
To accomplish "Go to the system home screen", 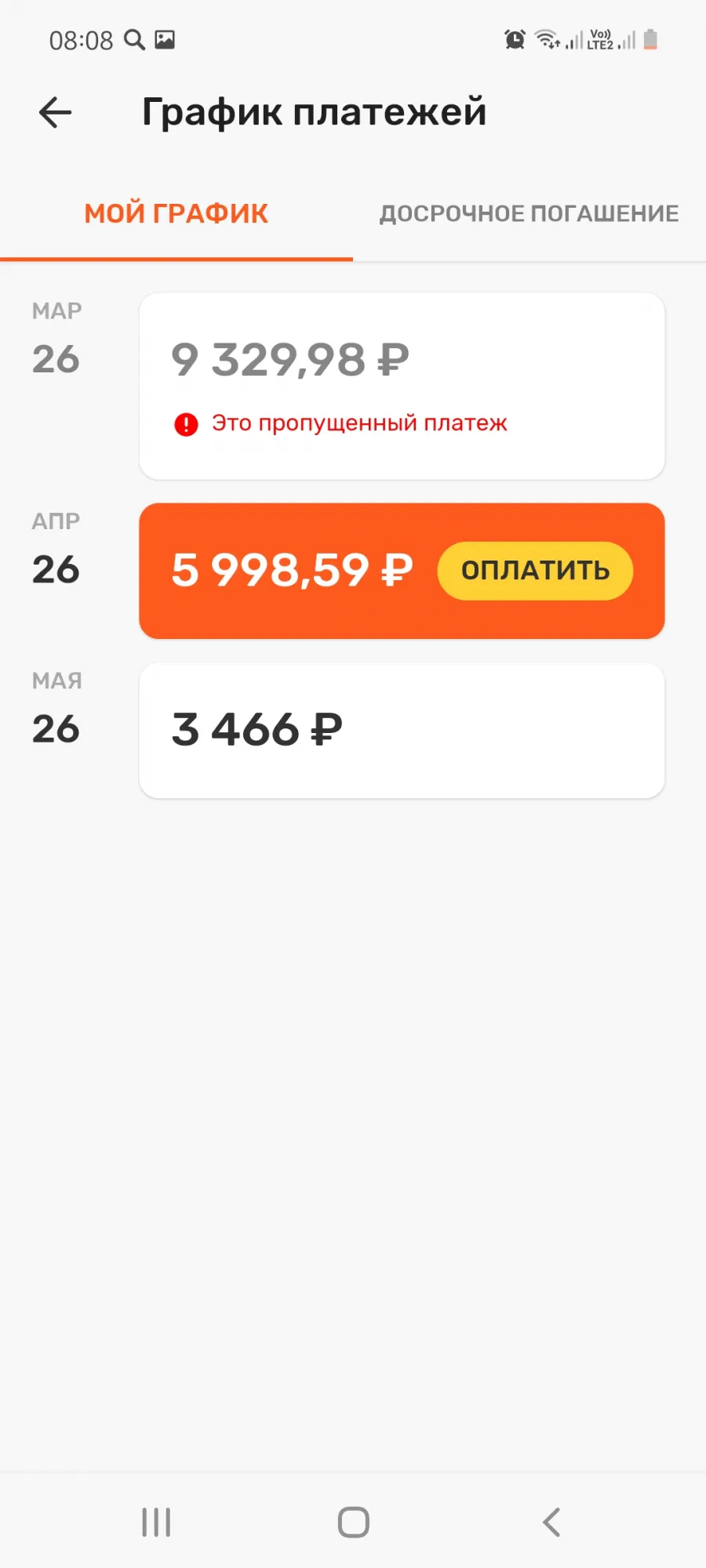I will 353,1523.
